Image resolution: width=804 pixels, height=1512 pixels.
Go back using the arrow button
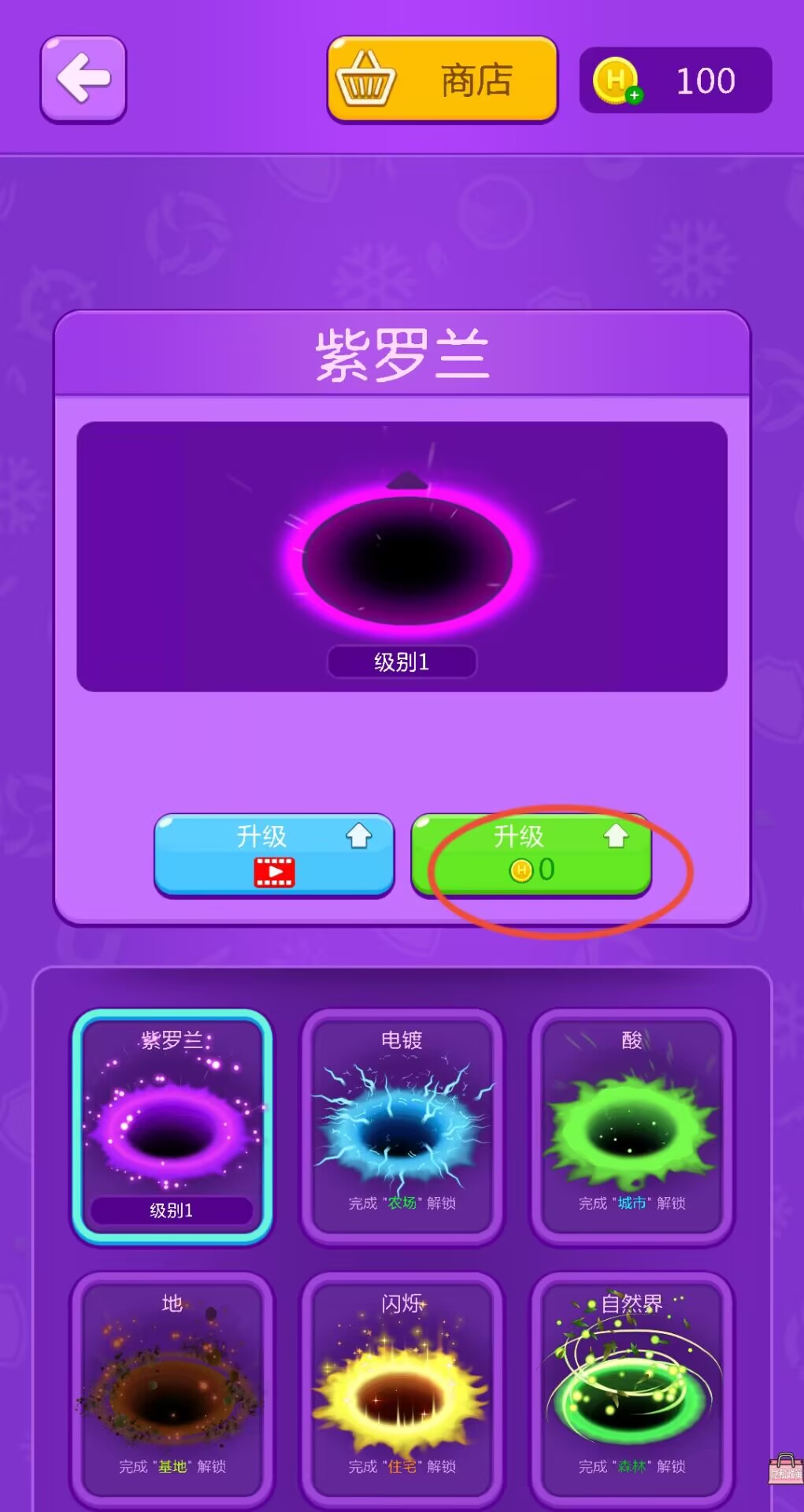(x=83, y=79)
